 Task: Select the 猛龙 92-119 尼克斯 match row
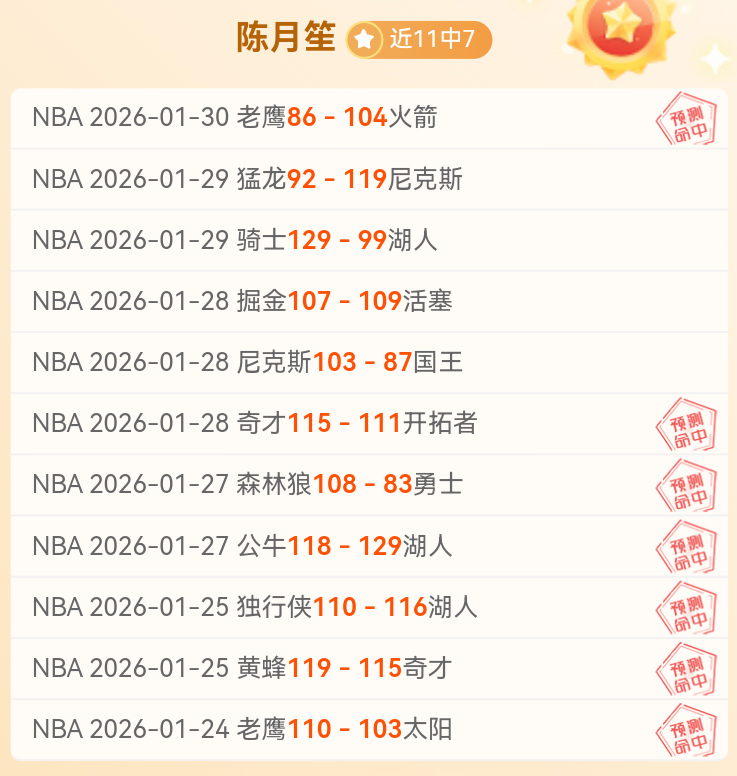tap(250, 180)
